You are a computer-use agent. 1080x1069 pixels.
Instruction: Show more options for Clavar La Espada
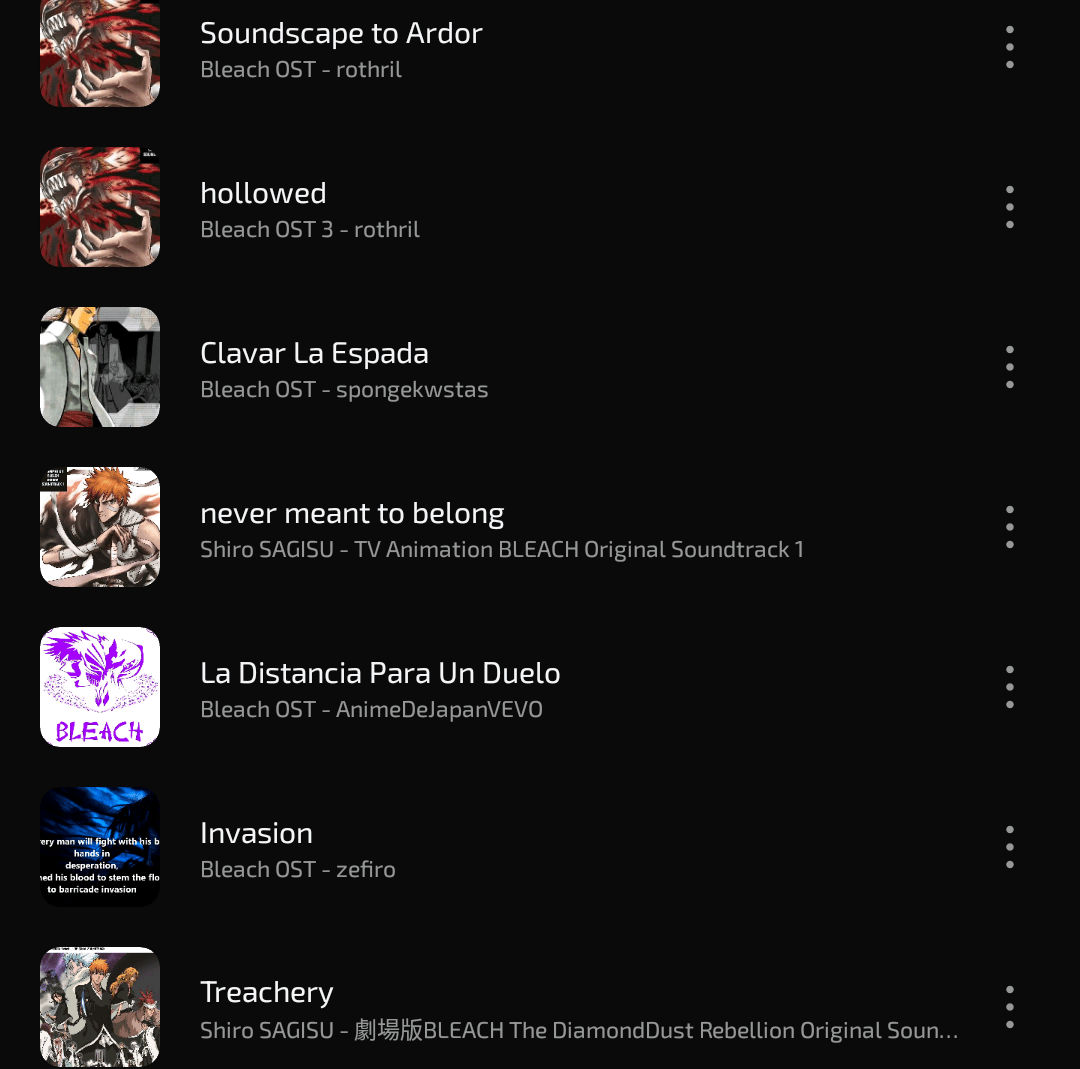click(x=1010, y=367)
